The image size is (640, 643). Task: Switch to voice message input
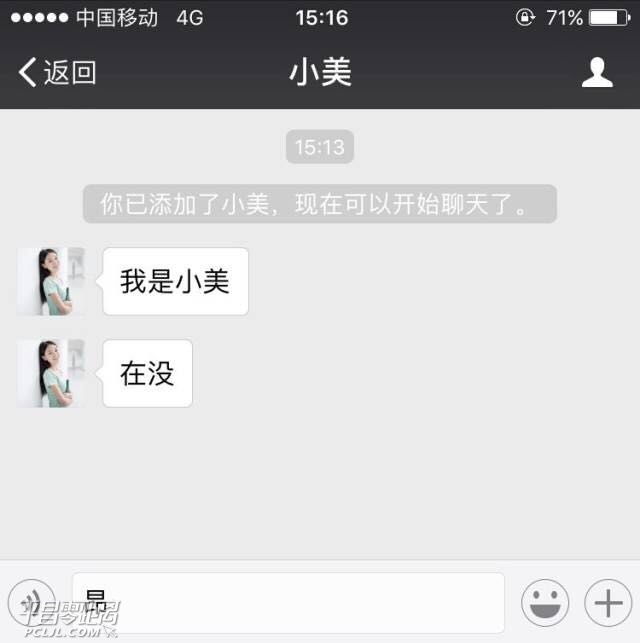click(31, 602)
